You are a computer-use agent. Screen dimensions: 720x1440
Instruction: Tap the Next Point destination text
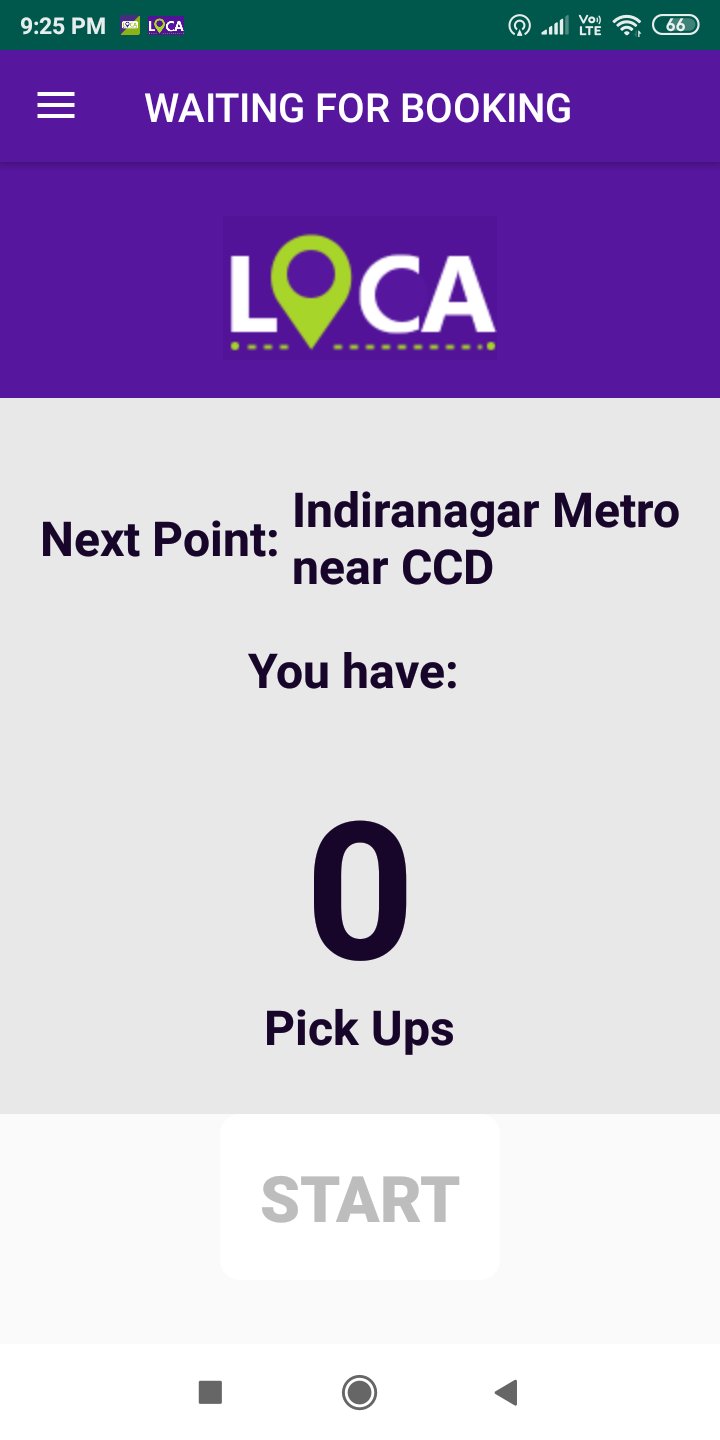pos(160,538)
